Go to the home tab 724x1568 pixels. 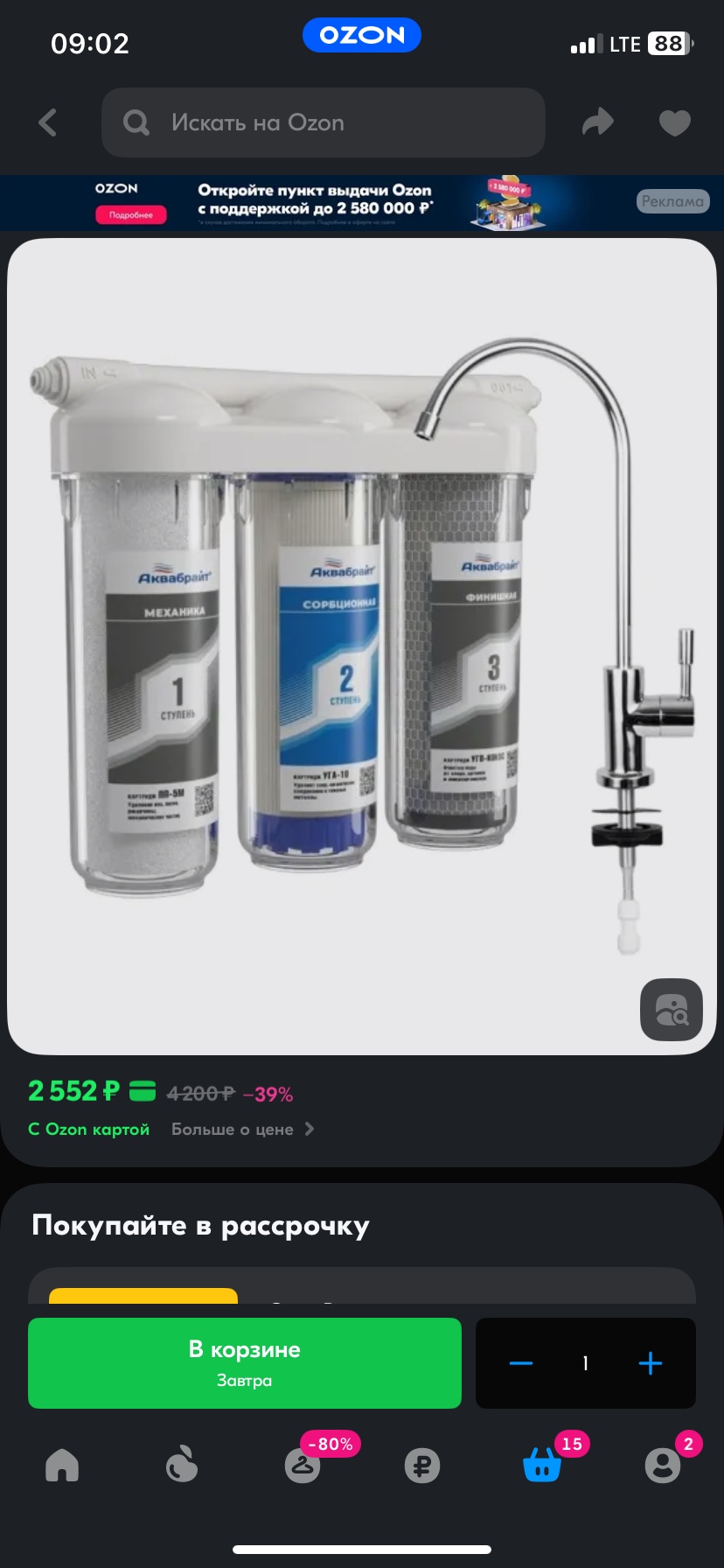61,1465
